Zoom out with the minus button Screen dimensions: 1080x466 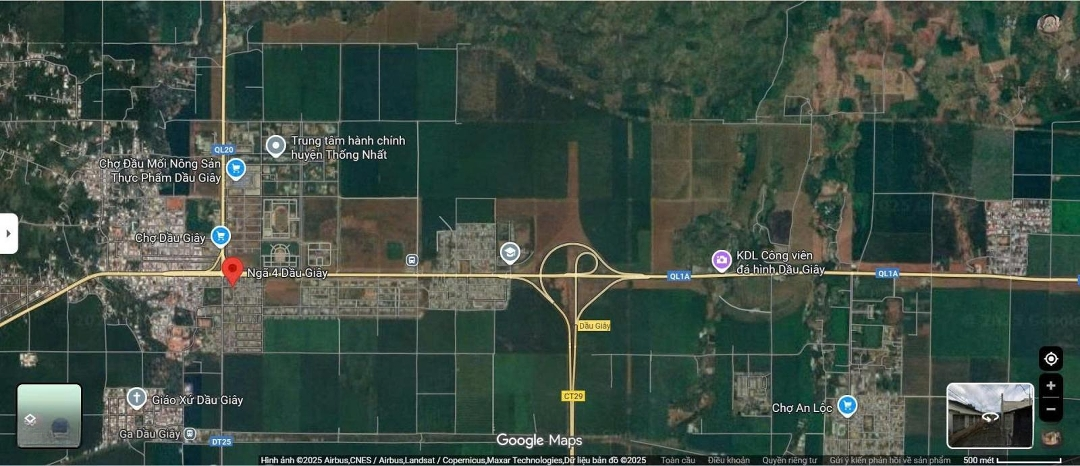pyautogui.click(x=1050, y=410)
